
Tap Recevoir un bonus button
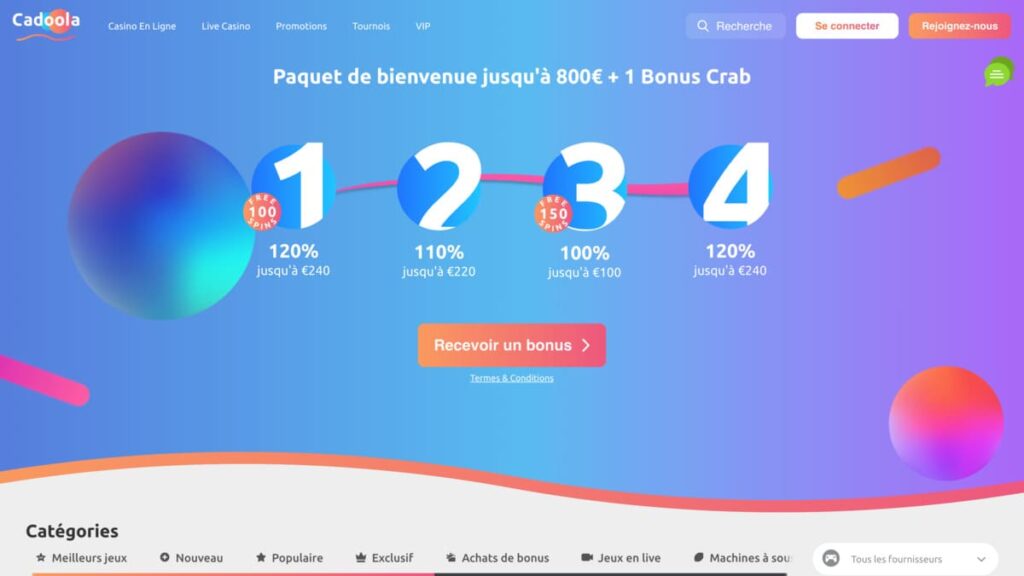512,345
